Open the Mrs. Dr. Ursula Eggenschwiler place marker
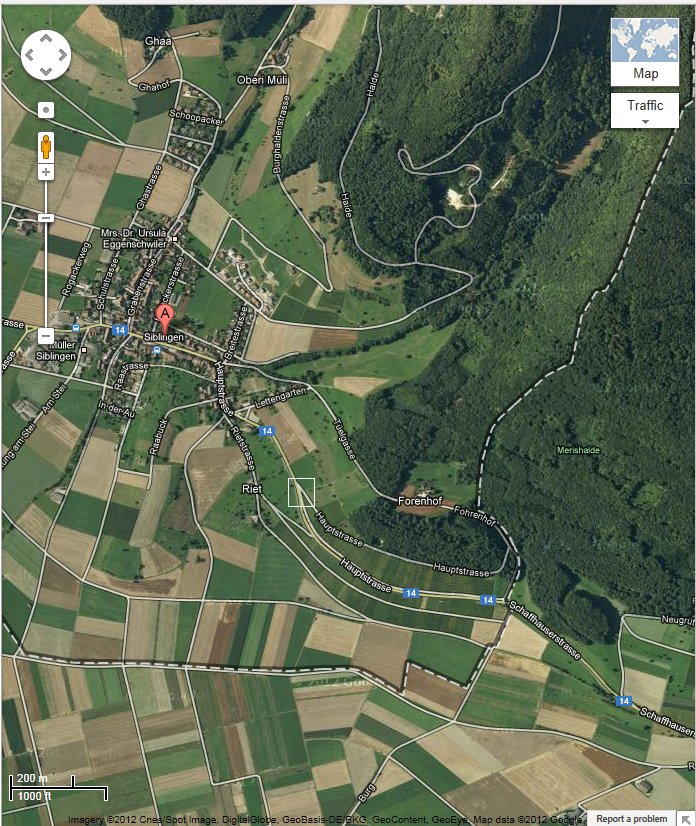This screenshot has height=826, width=696. click(173, 239)
